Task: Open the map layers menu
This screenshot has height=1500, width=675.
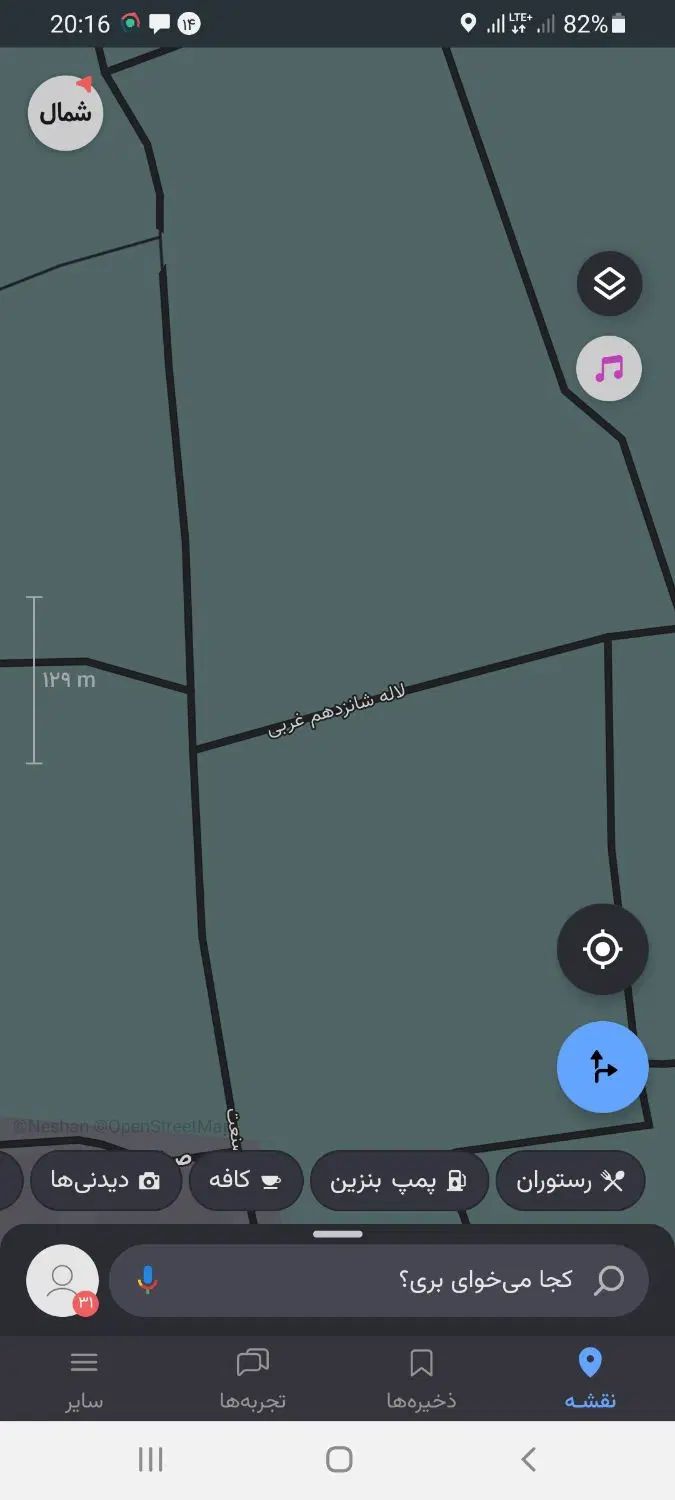Action: (x=609, y=284)
